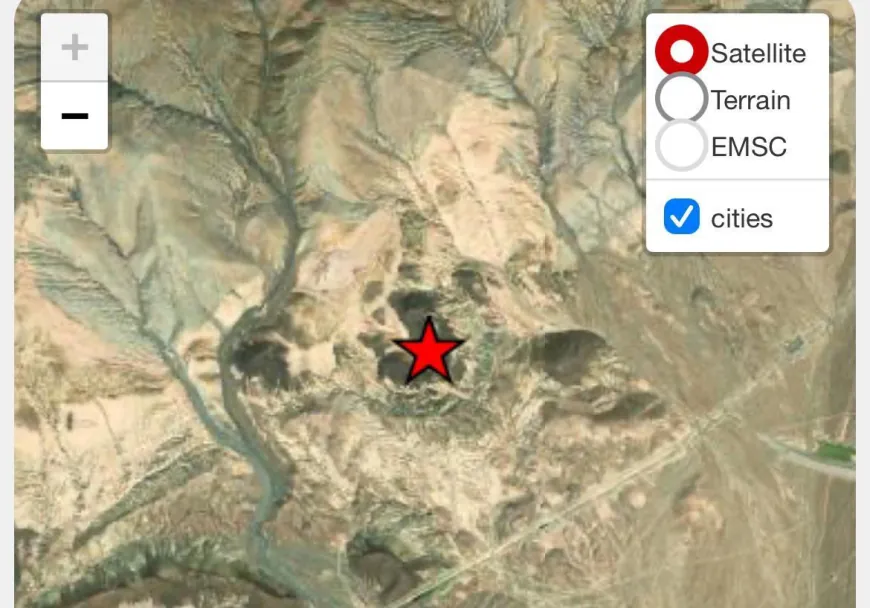This screenshot has width=870, height=608.
Task: Zoom in on the map
Action: [x=74, y=47]
